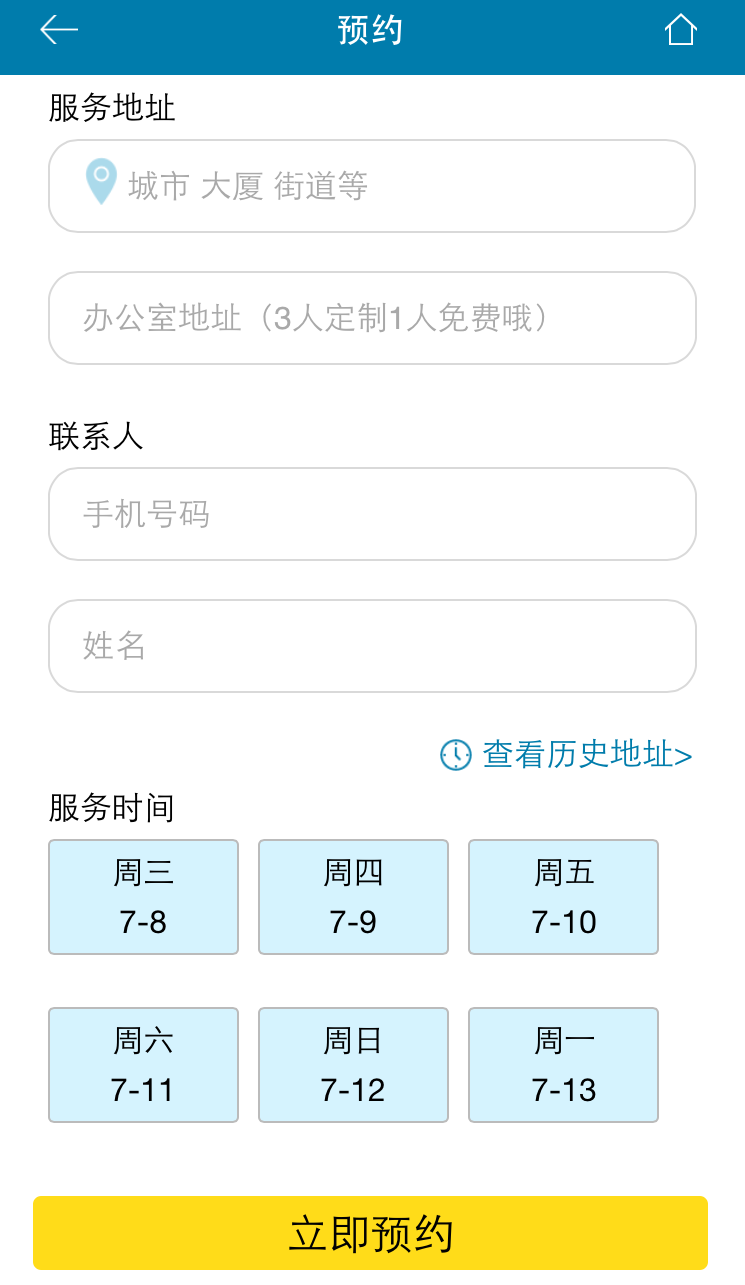Pick Friday 7-10 service date

(563, 897)
